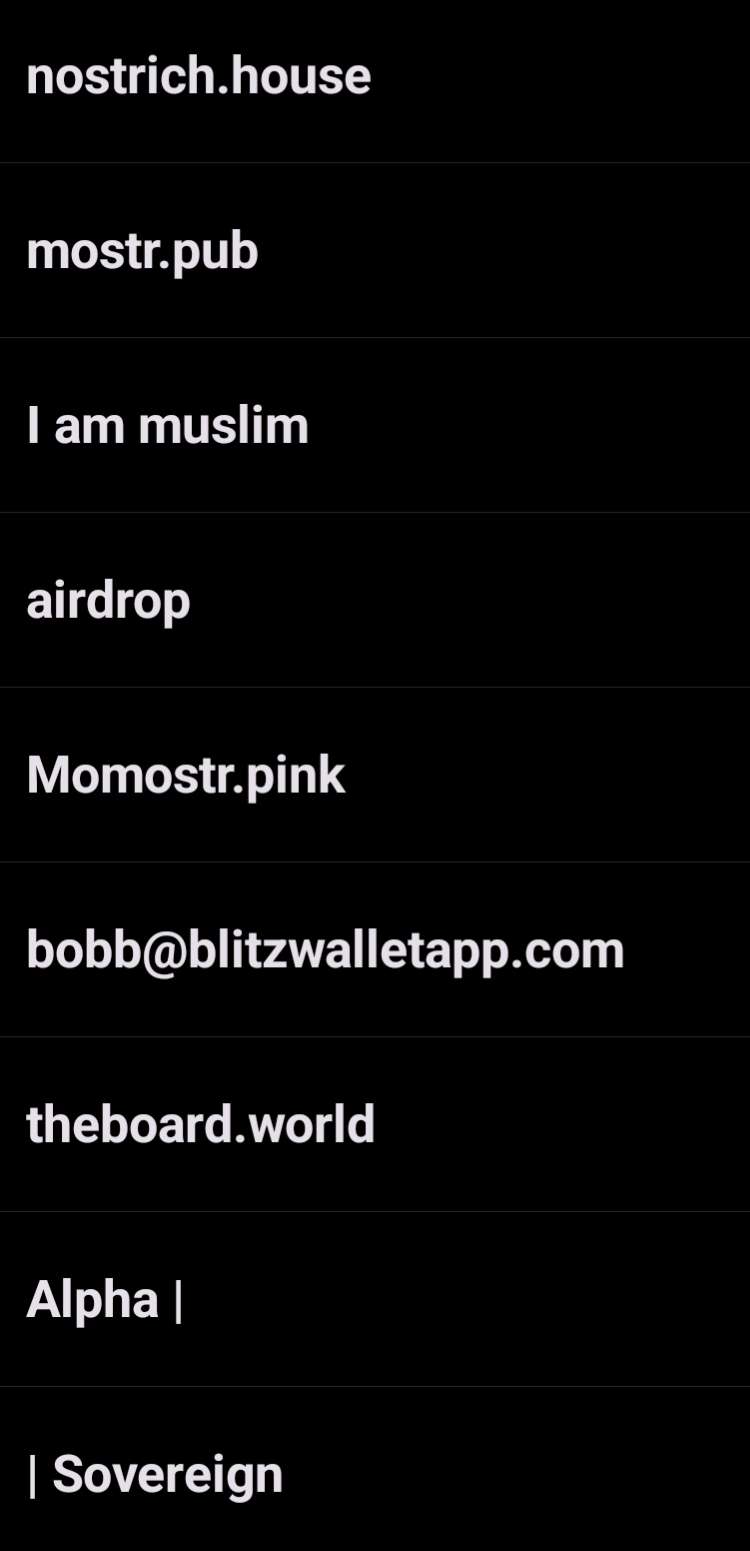Select theboard.world row
Image resolution: width=750 pixels, height=1551 pixels.
[200, 1125]
